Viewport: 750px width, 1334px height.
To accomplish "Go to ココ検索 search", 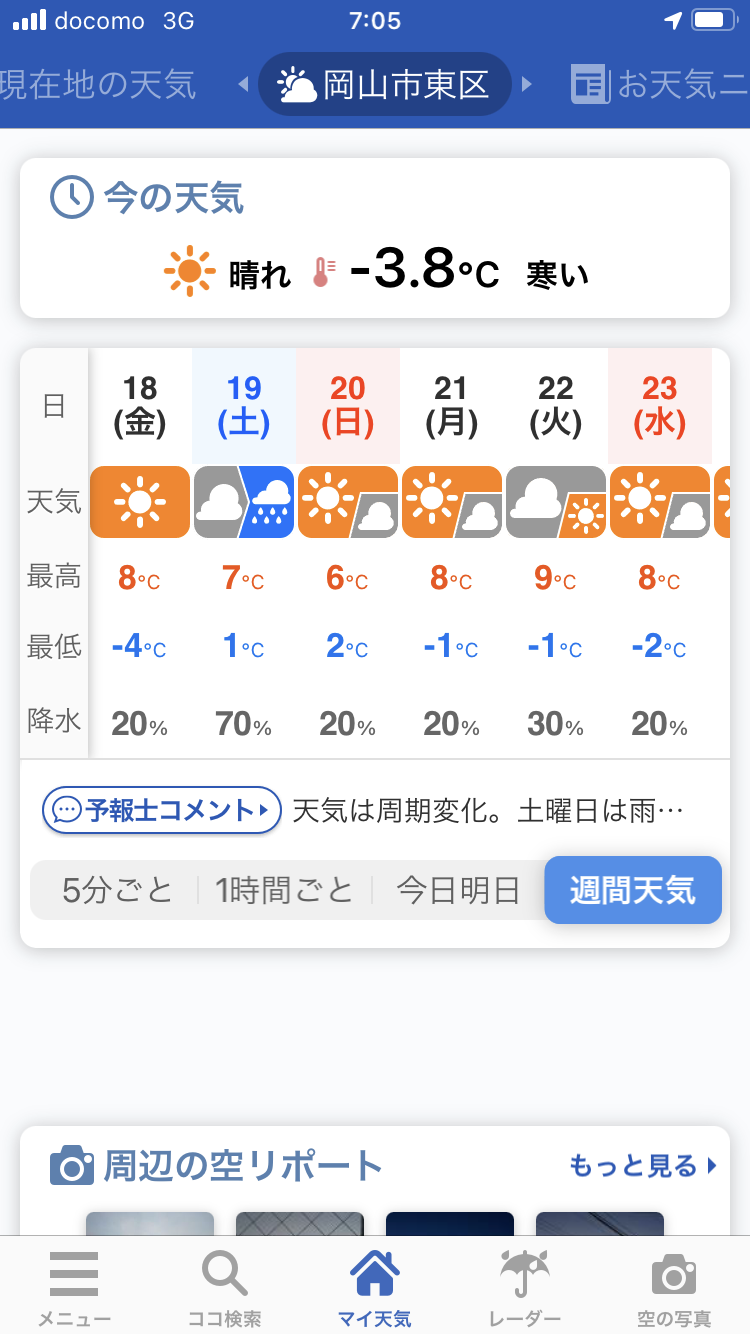I will tap(225, 1287).
